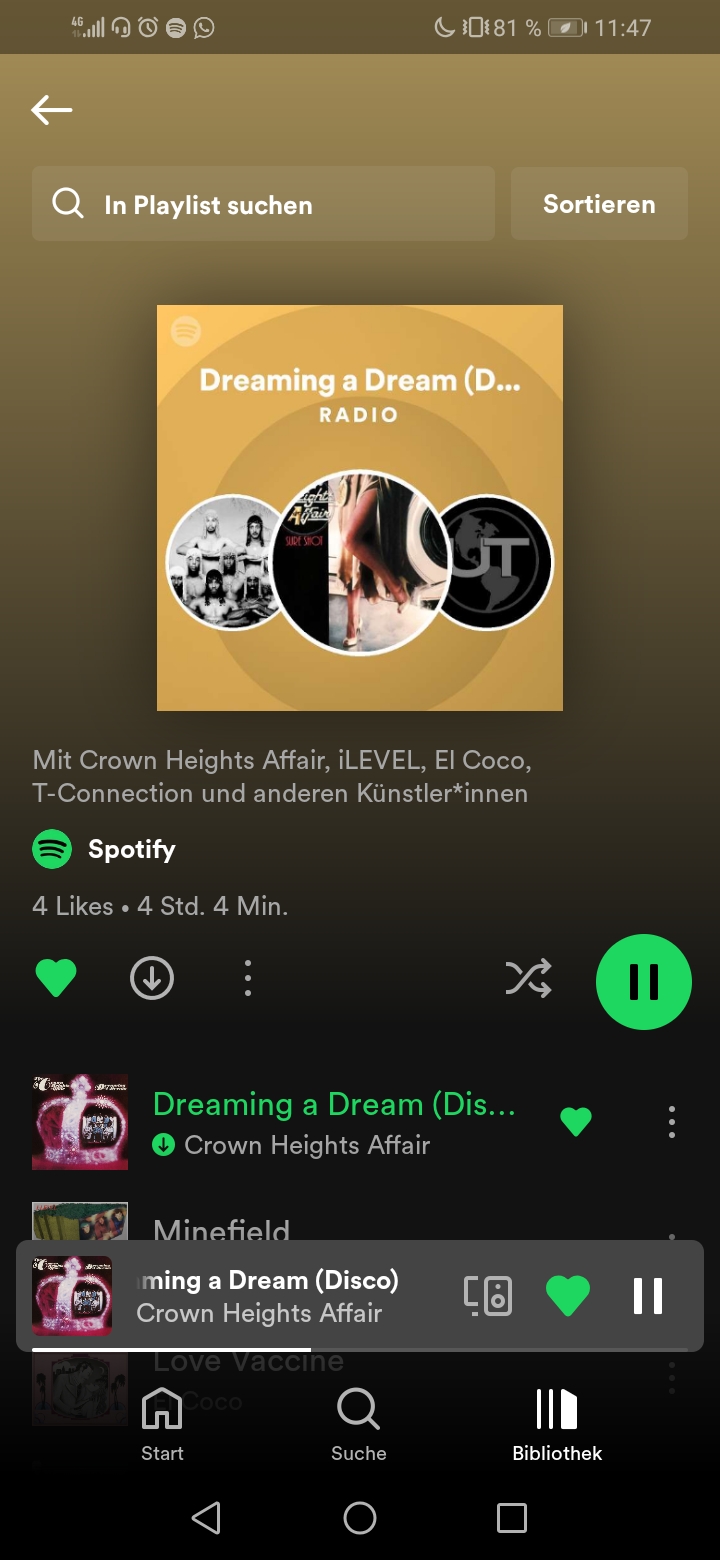Pause playback with the big green button
Viewport: 720px width, 1560px height.
pyautogui.click(x=643, y=982)
